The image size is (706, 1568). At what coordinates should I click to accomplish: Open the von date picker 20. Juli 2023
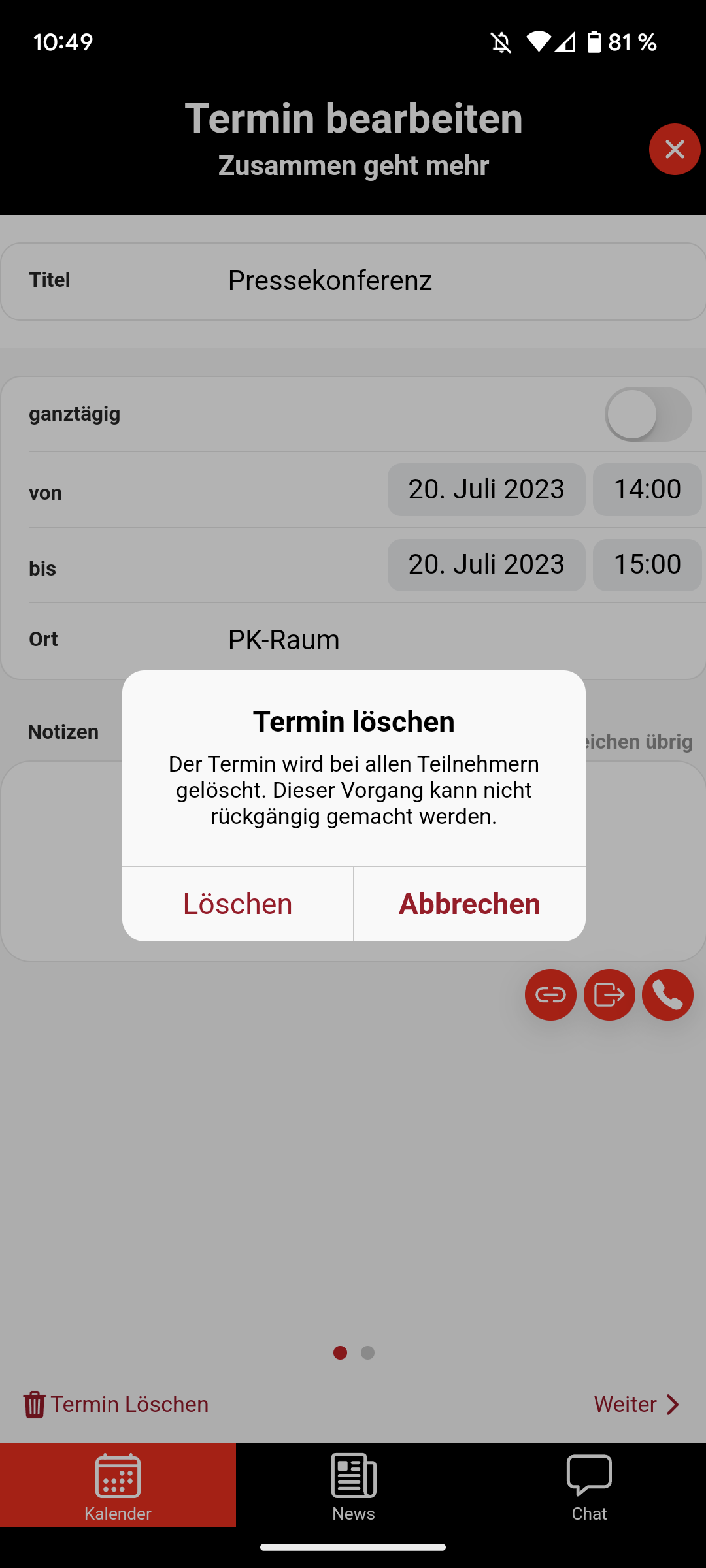coord(486,489)
